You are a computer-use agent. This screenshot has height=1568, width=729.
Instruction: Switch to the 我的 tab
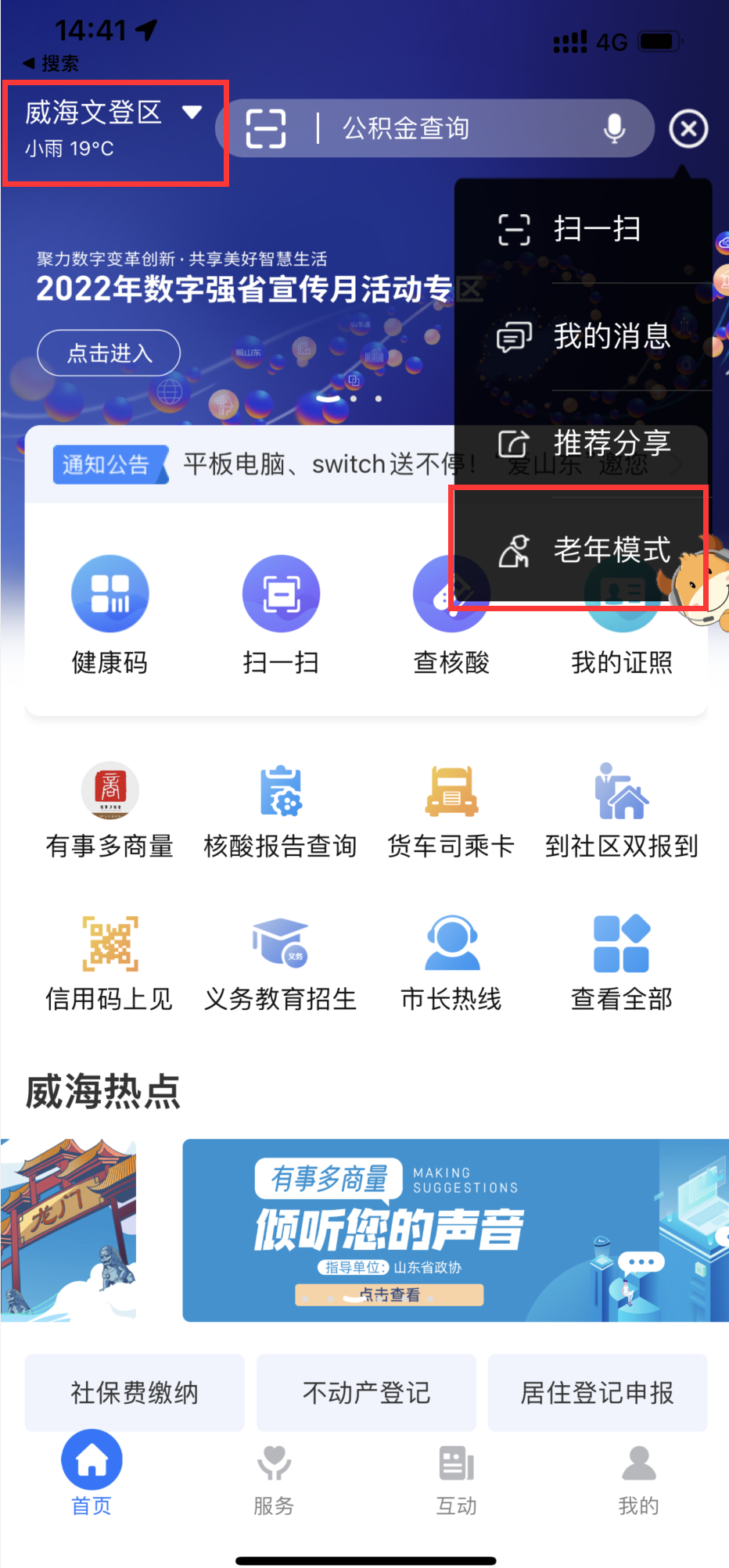638,1479
